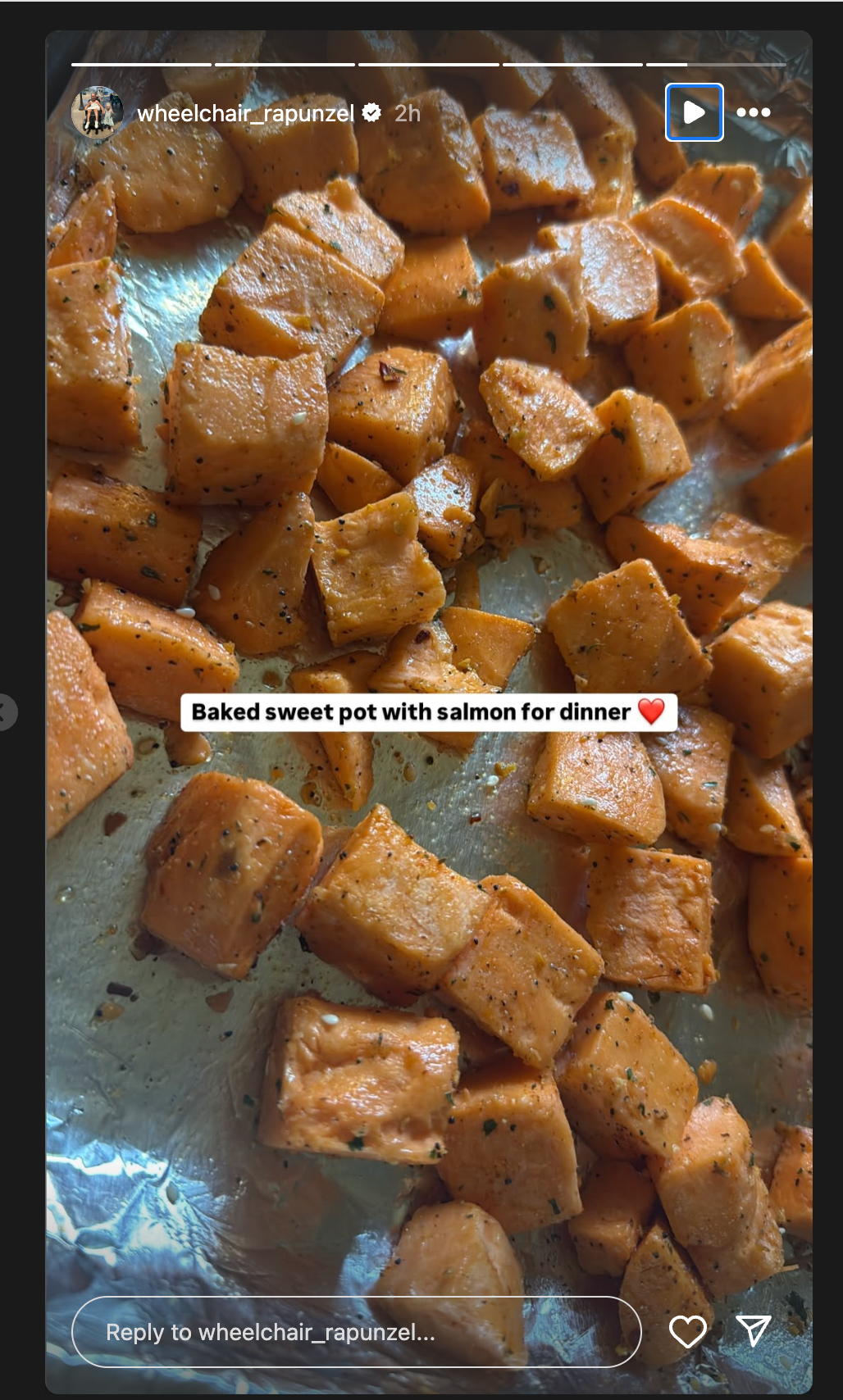Open wheelchair_rapunzel's profile picture
This screenshot has height=1400, width=843.
(x=97, y=112)
